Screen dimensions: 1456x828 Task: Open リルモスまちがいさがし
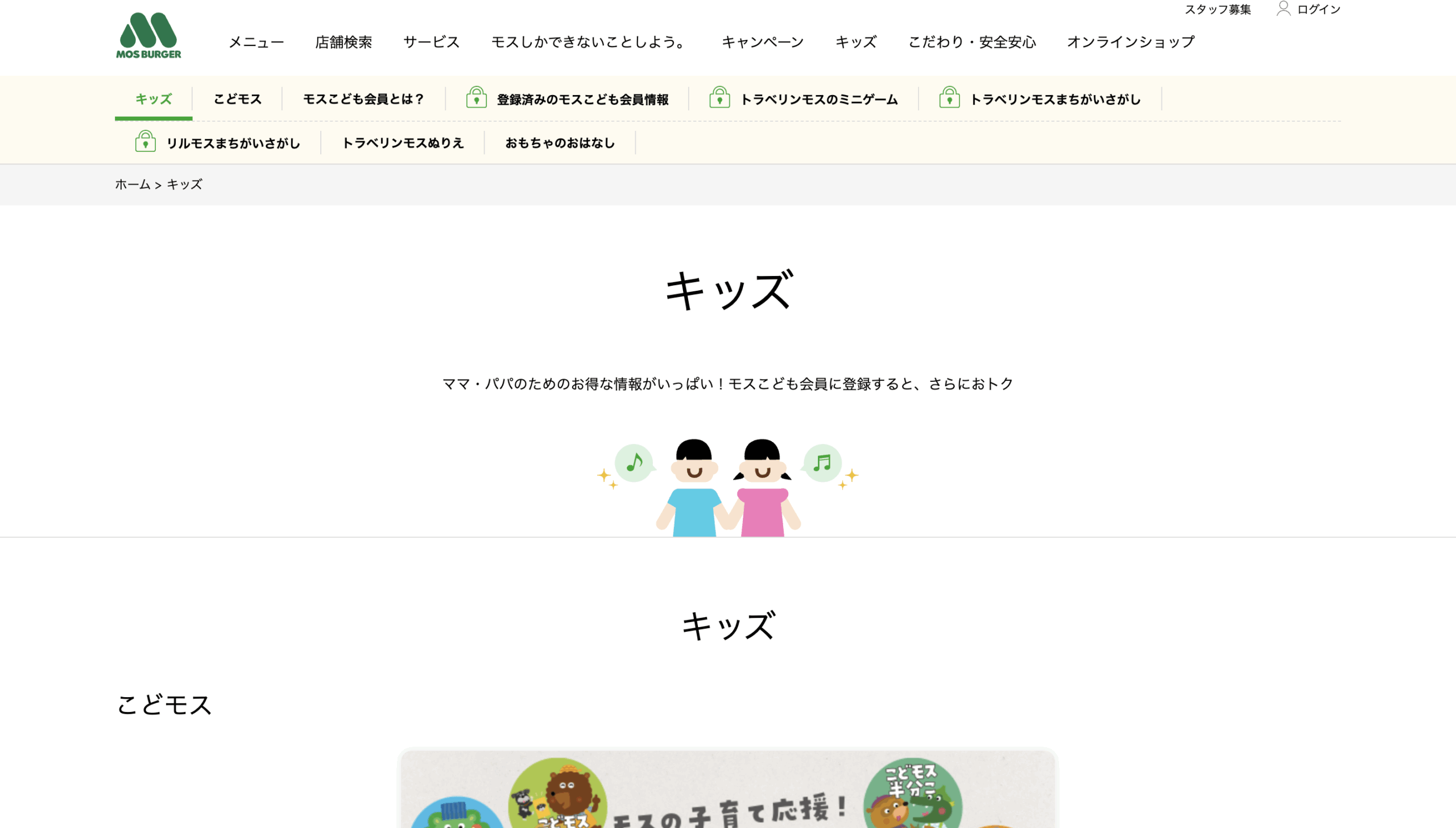[x=233, y=143]
